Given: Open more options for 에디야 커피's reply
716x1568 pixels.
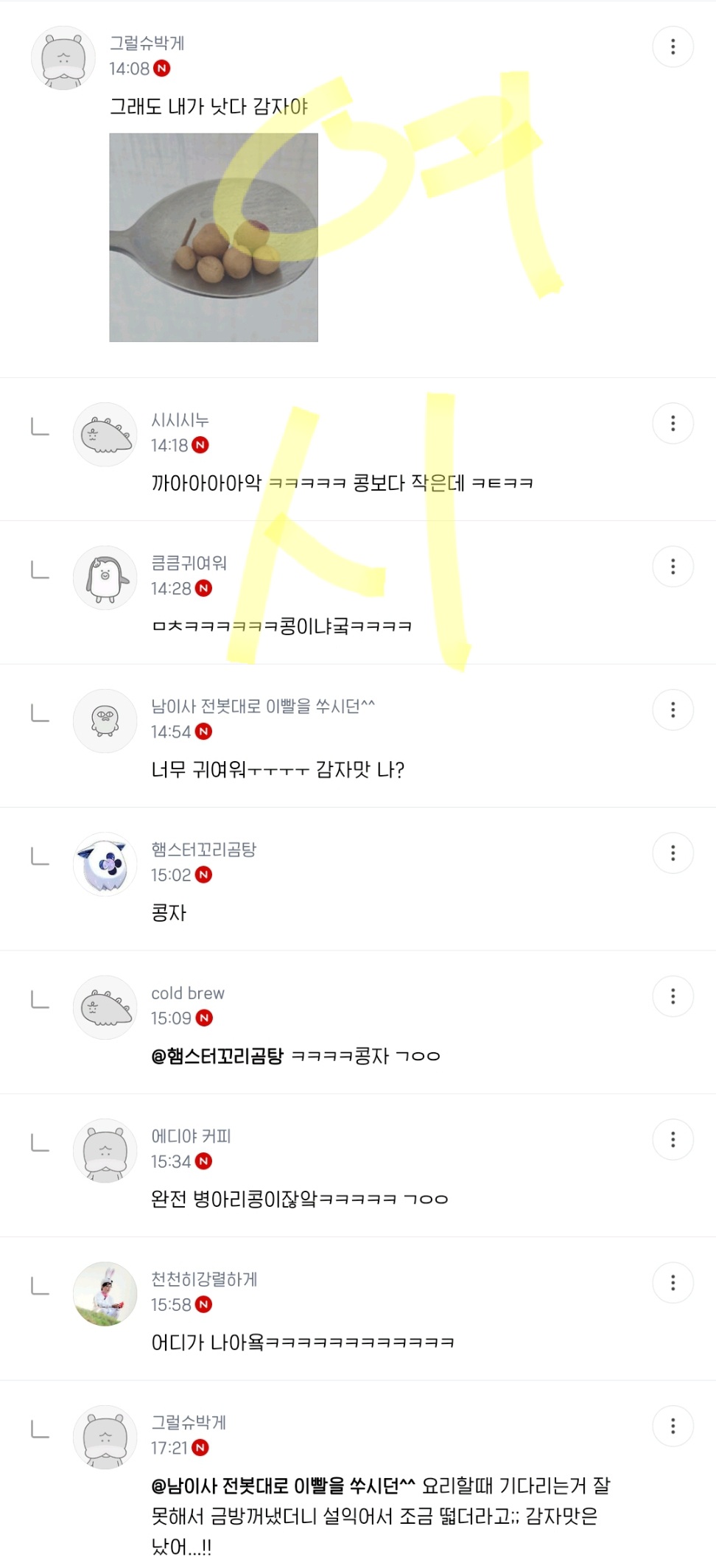Looking at the screenshot, I should (x=673, y=1140).
